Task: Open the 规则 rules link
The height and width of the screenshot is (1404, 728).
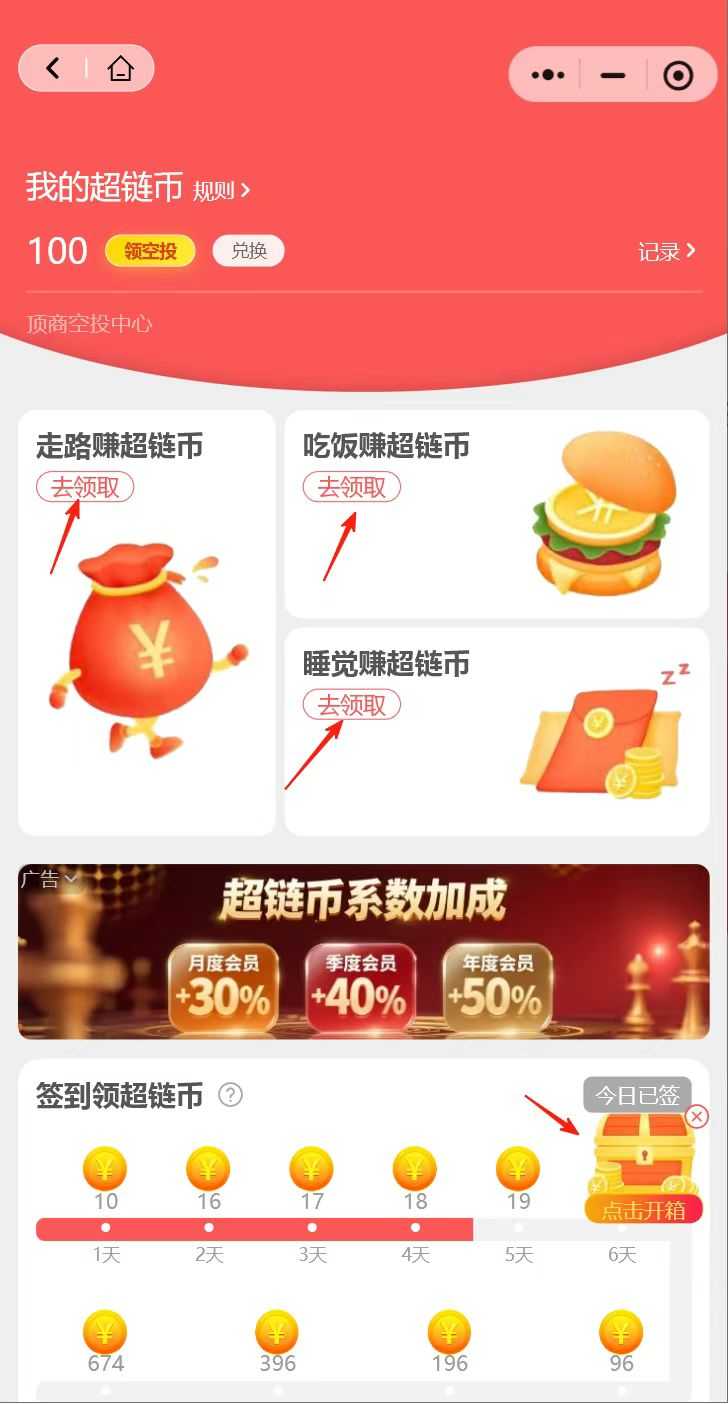Action: (x=221, y=190)
